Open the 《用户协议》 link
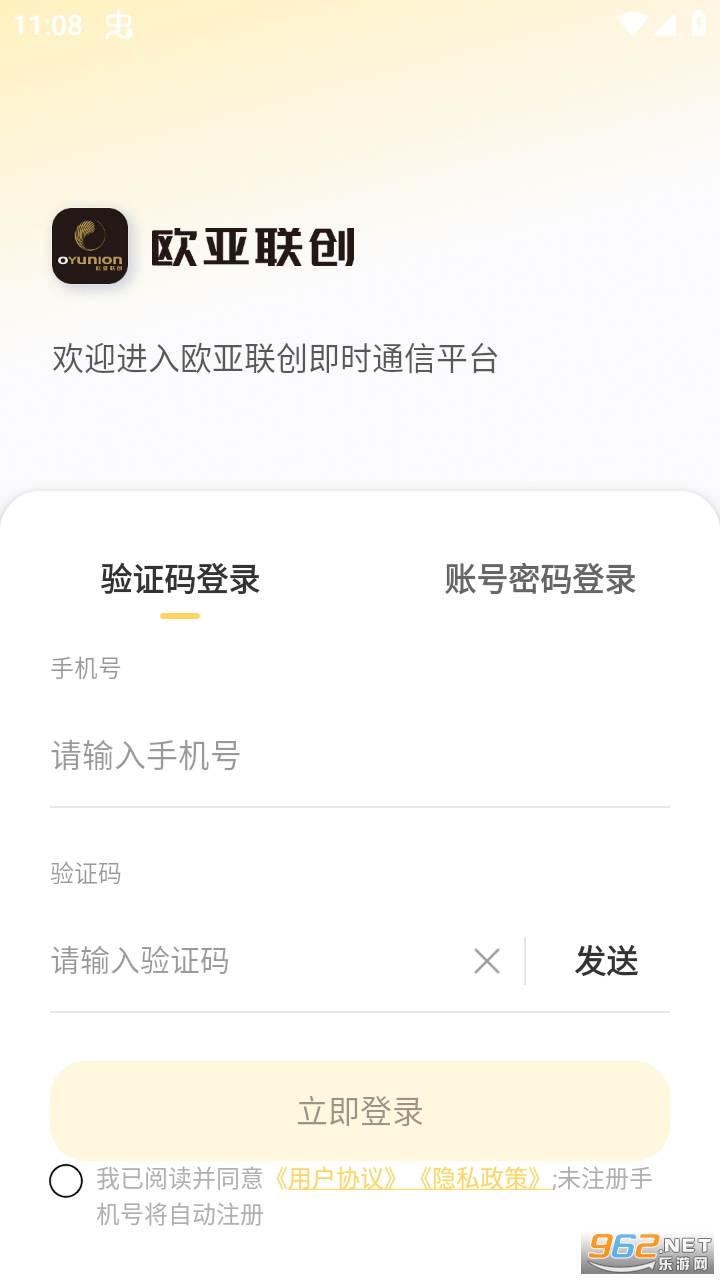720x1280 pixels. [336, 1179]
